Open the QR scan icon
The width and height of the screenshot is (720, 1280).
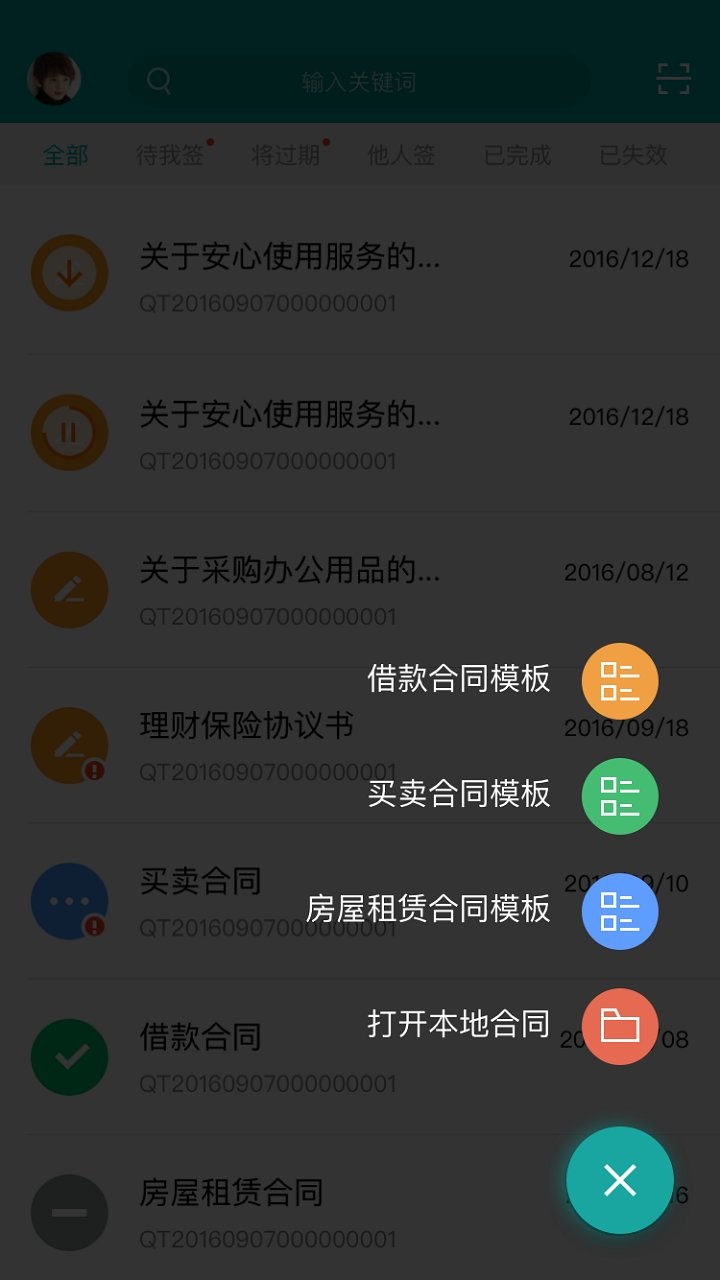pyautogui.click(x=673, y=79)
